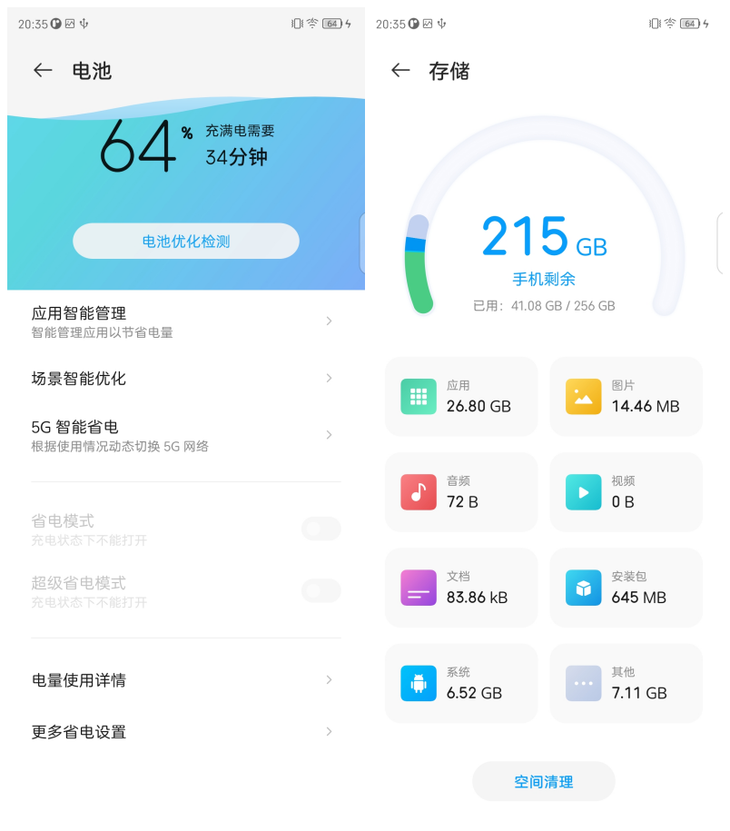Open the 图片 storage card
730x831 pixels.
coord(626,396)
